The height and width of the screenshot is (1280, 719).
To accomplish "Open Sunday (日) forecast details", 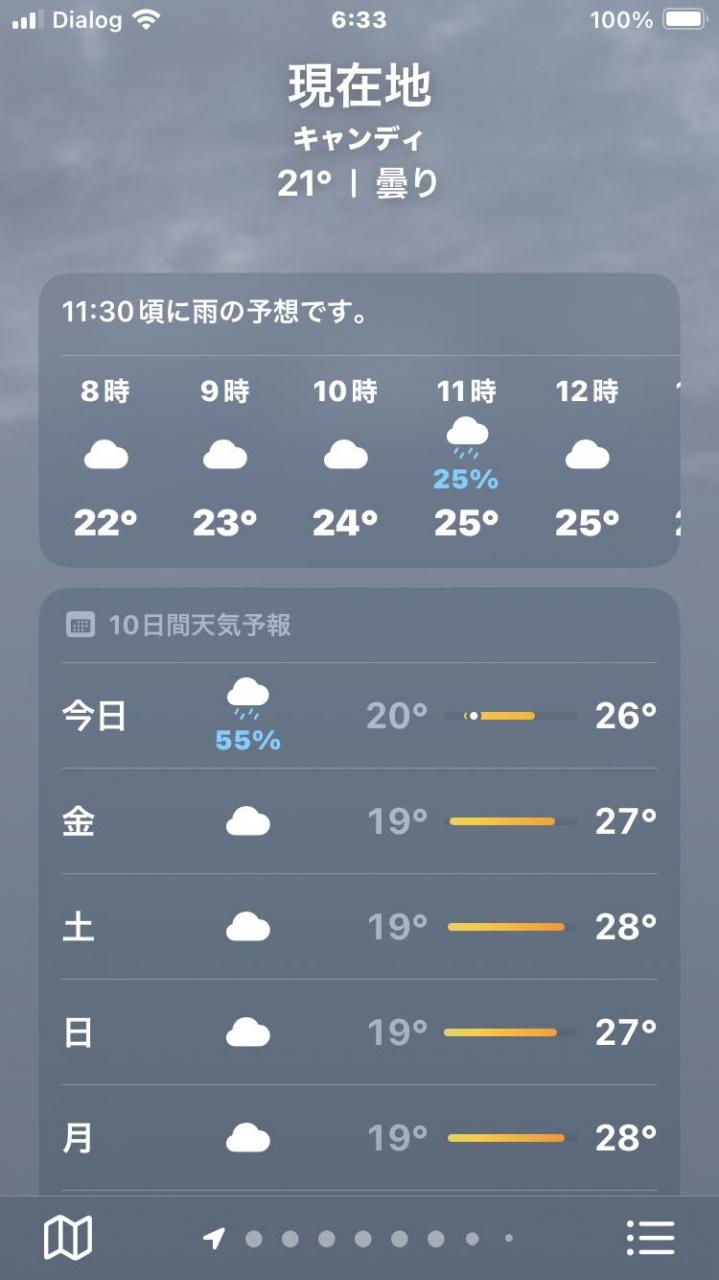I will pyautogui.click(x=359, y=1032).
